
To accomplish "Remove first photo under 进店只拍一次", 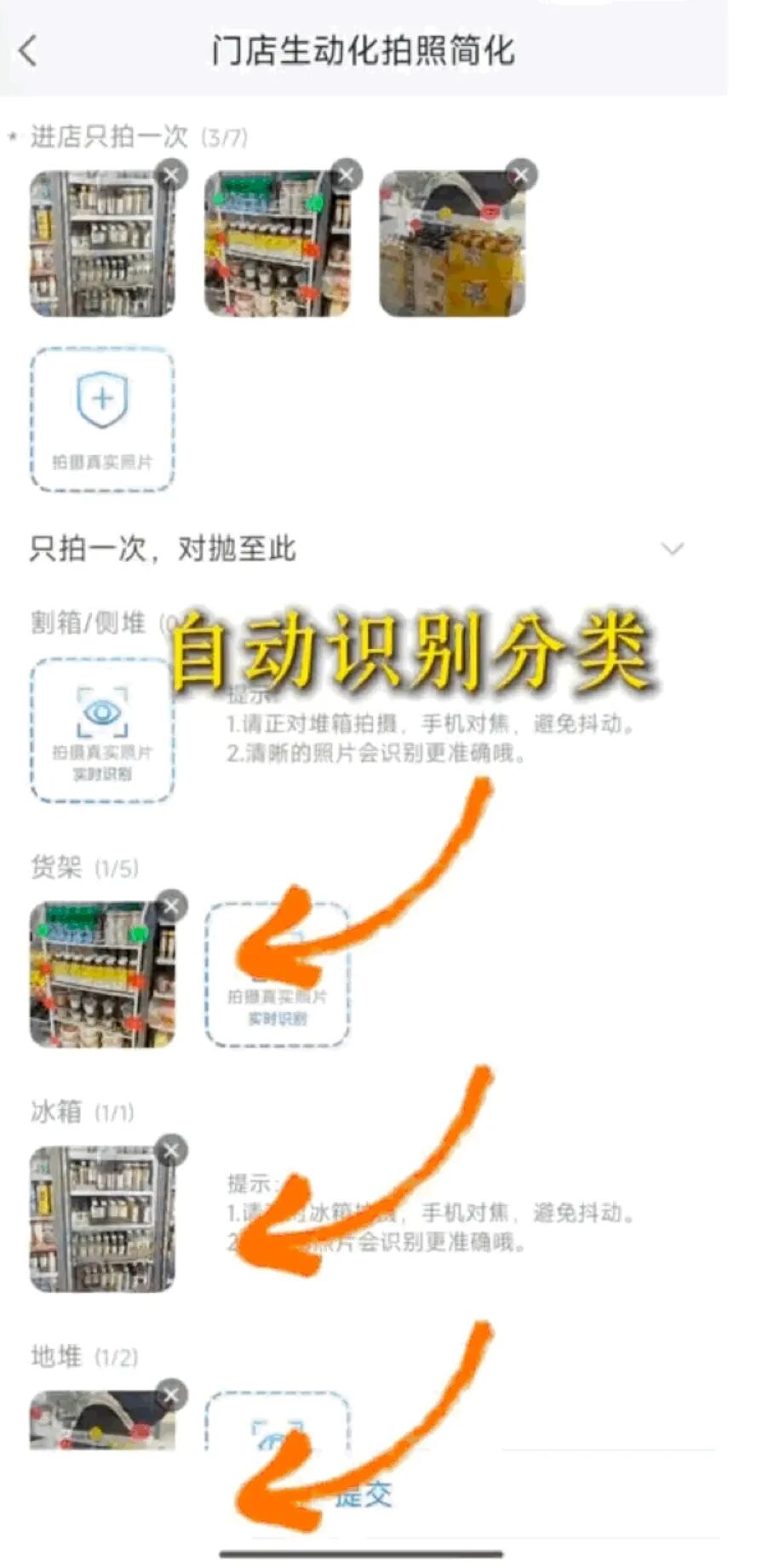I will pos(172,175).
